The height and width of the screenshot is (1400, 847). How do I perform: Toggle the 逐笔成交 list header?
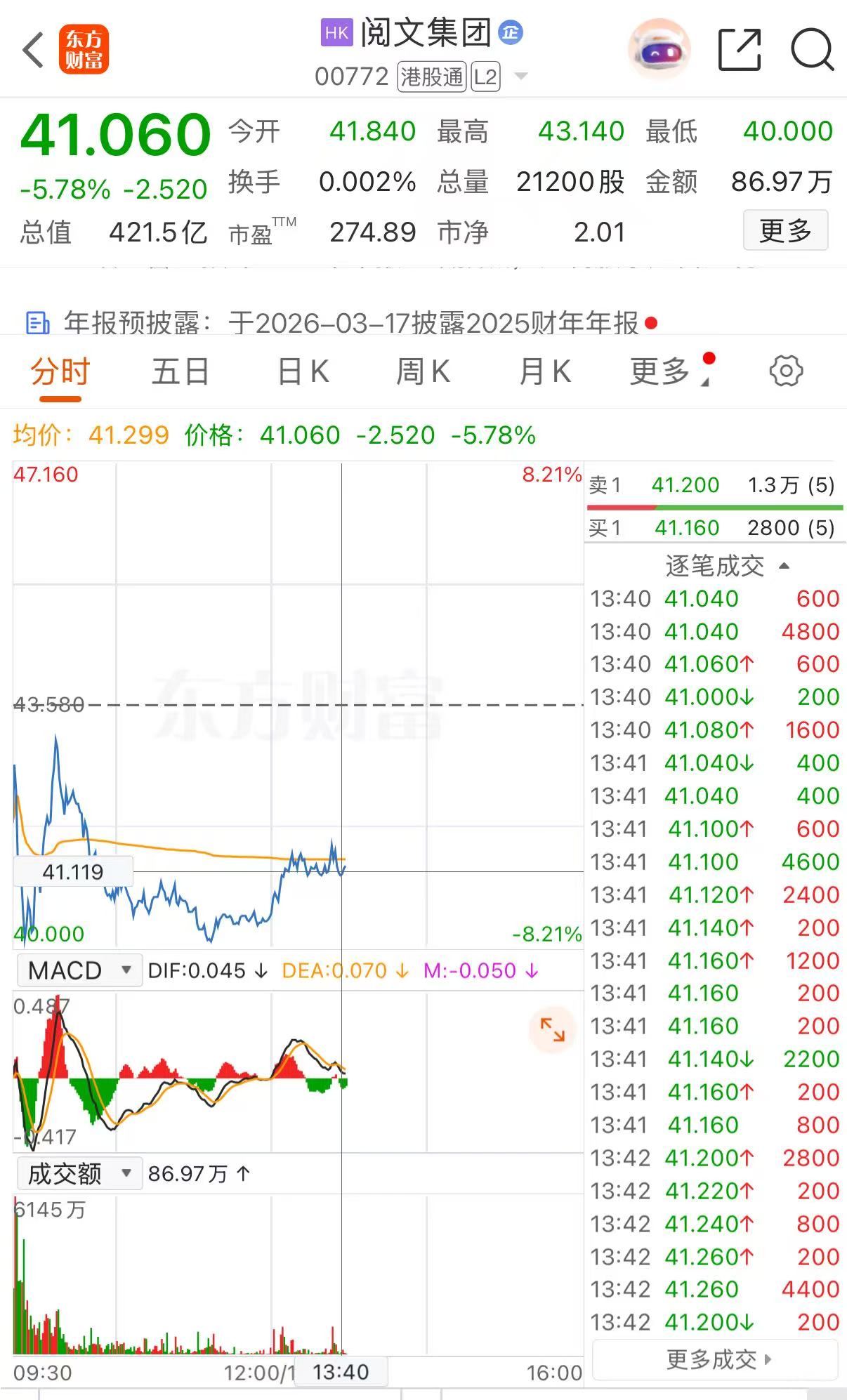click(x=727, y=566)
